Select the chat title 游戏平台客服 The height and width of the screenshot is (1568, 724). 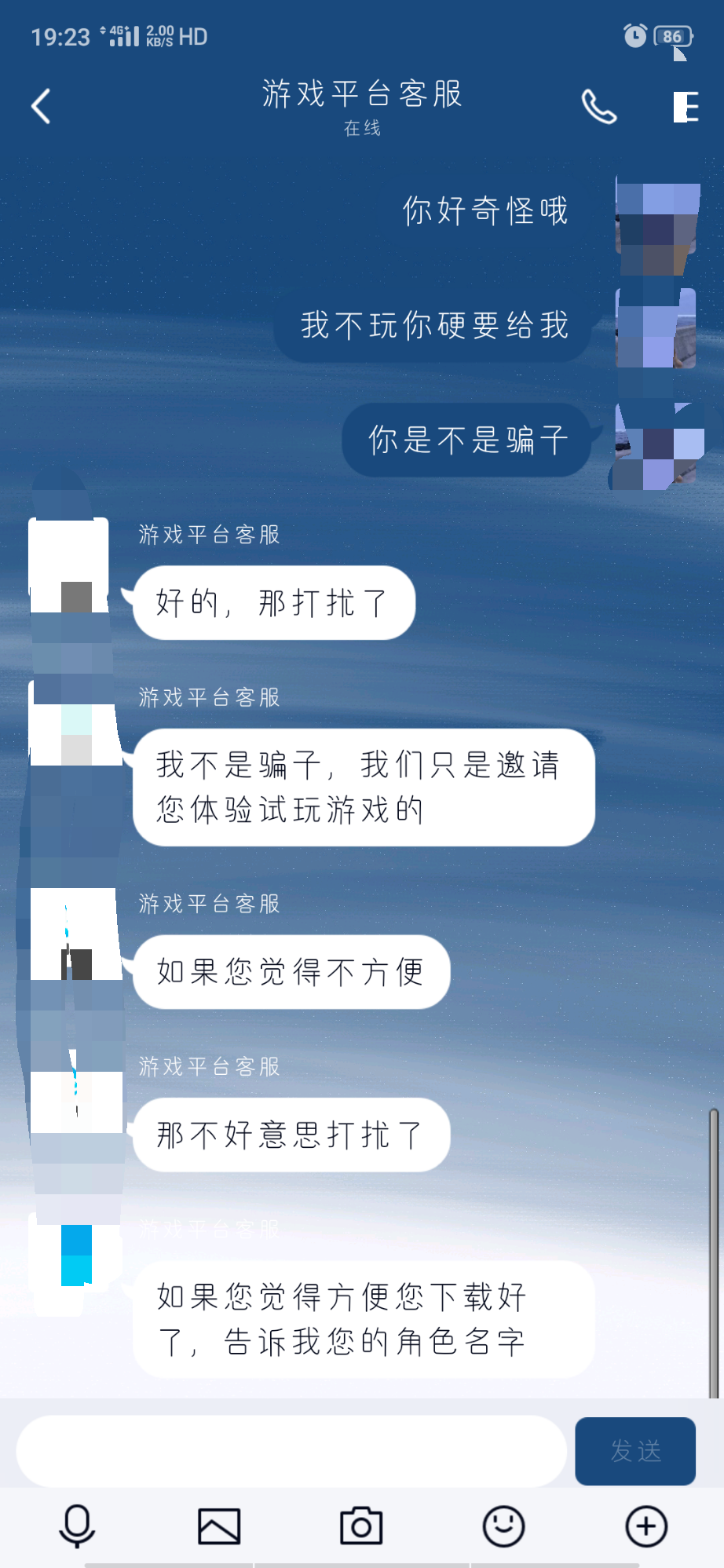[361, 93]
